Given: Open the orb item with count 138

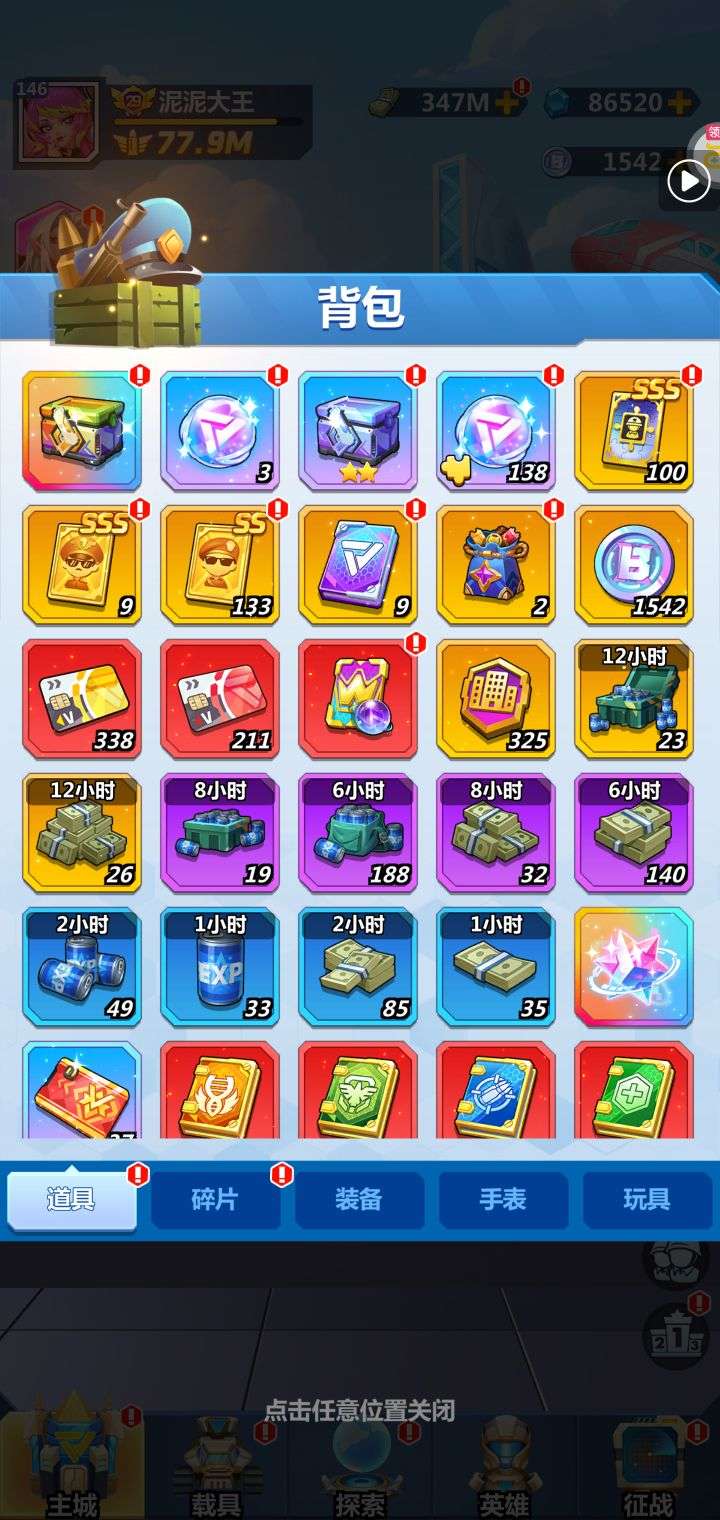Looking at the screenshot, I should click(496, 431).
